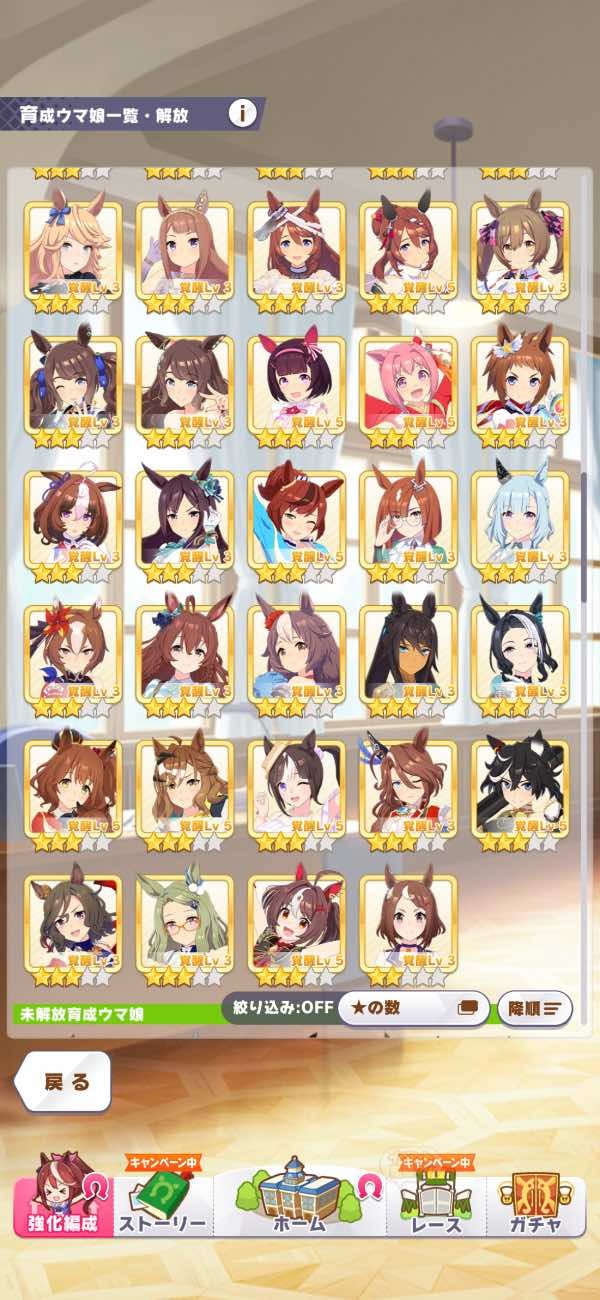Image resolution: width=600 pixels, height=1300 pixels.
Task: Select the black-and-white-haired character card
Action: pyautogui.click(x=519, y=656)
